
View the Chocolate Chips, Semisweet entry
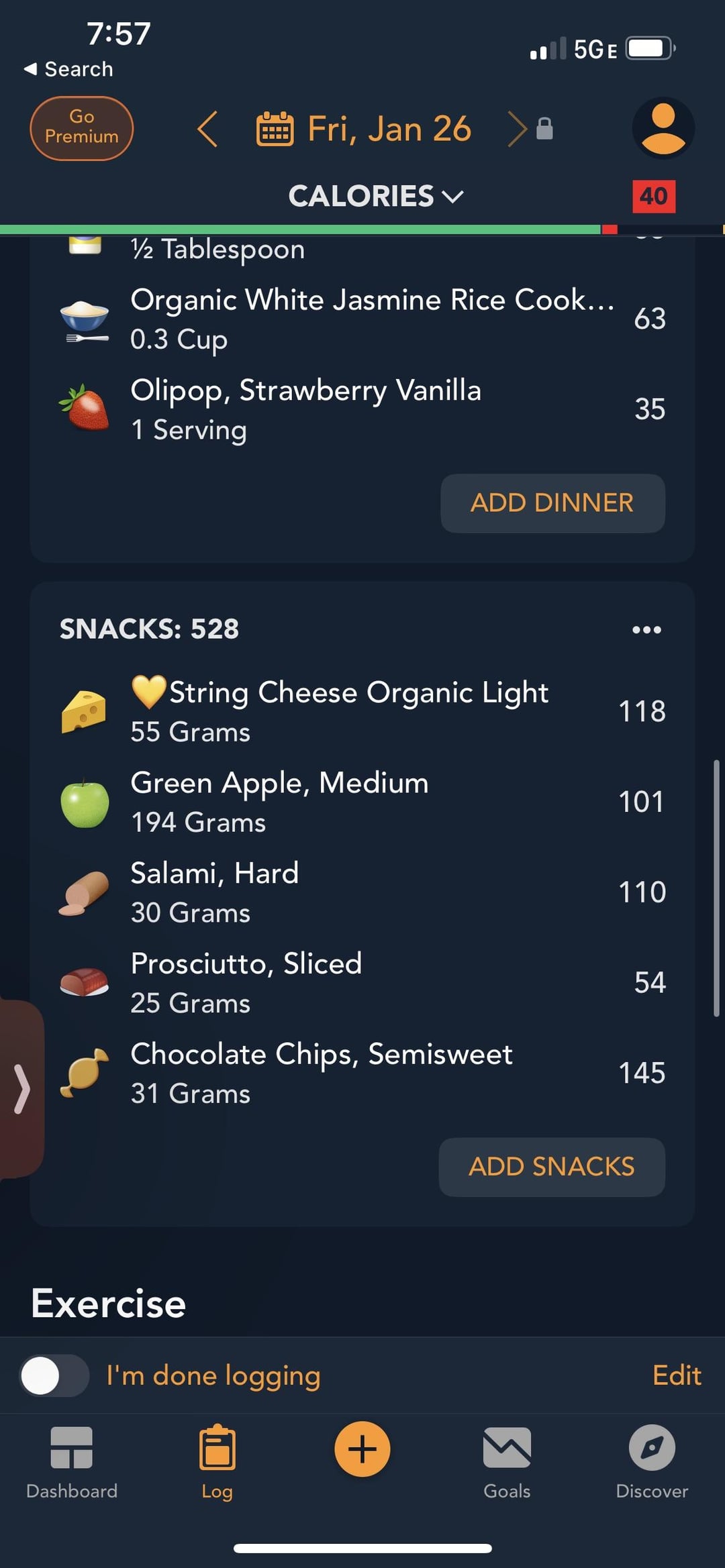(x=362, y=1074)
